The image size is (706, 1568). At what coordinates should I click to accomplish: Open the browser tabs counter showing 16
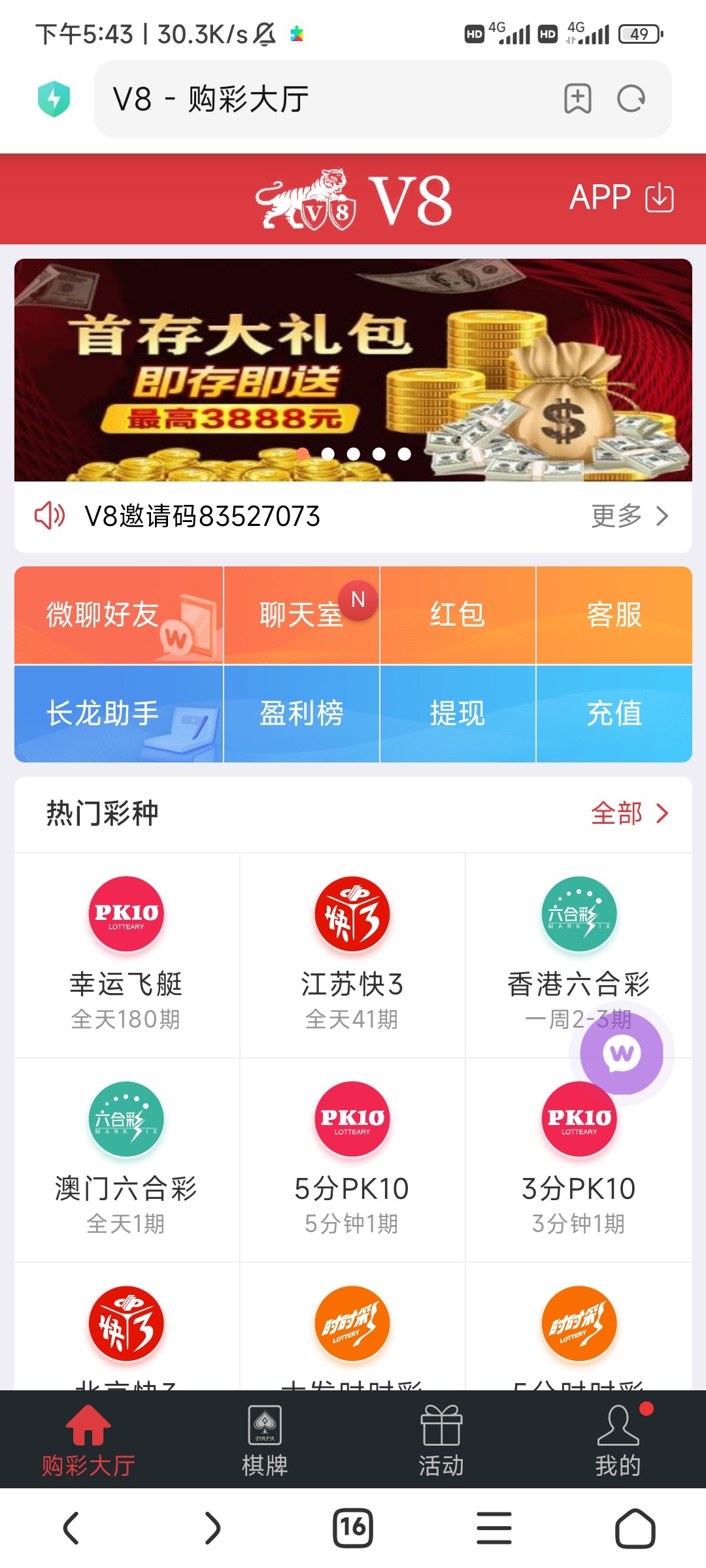pos(353,1527)
